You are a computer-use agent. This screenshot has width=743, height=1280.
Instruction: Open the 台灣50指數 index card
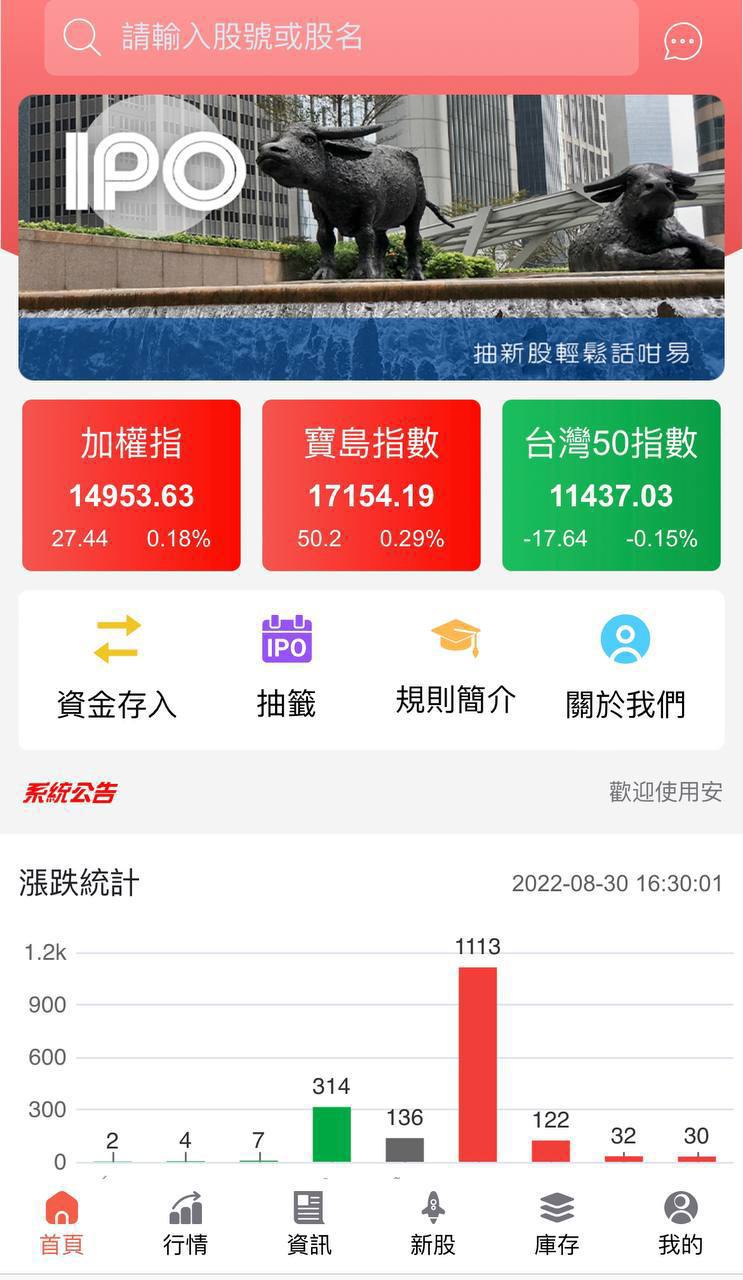(611, 485)
